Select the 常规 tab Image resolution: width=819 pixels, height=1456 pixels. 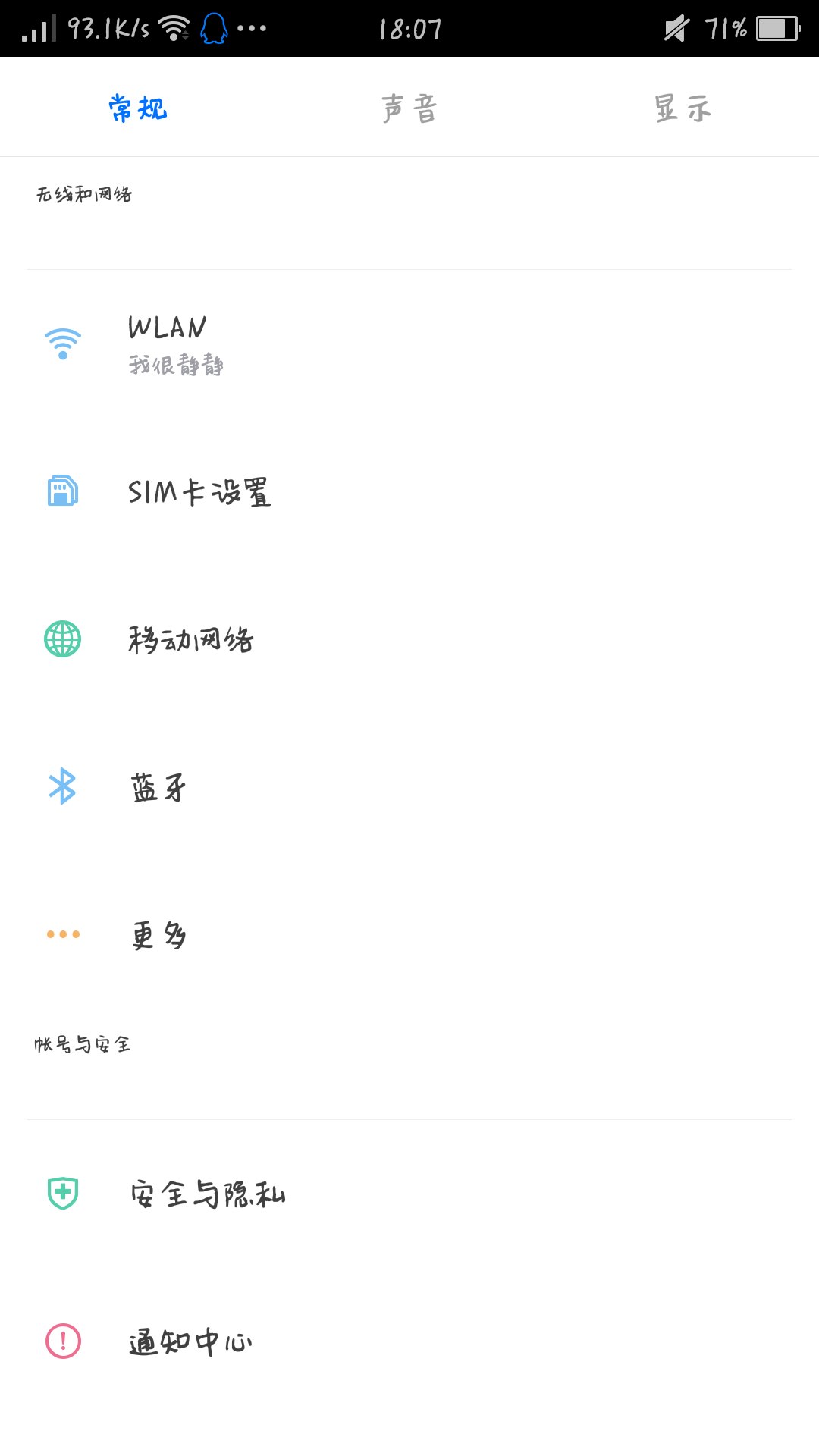pyautogui.click(x=136, y=108)
